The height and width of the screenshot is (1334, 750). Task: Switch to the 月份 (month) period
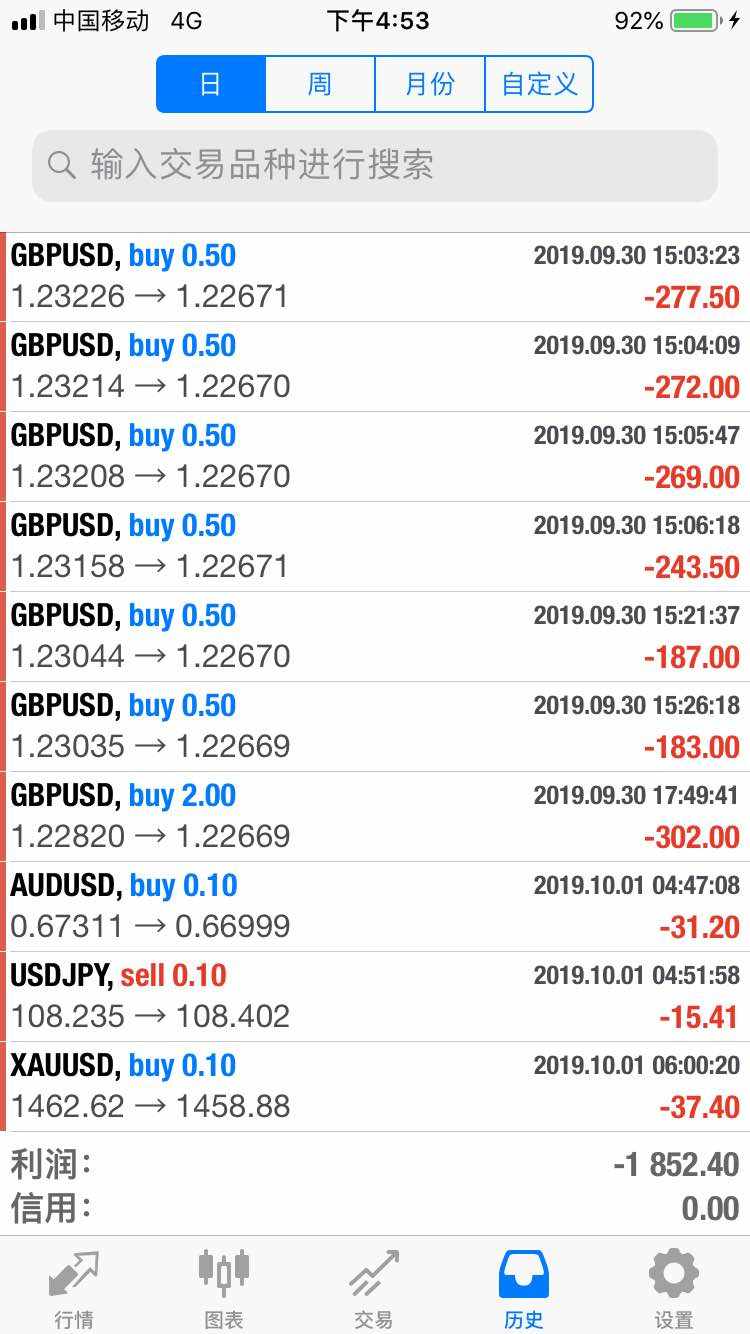click(430, 84)
